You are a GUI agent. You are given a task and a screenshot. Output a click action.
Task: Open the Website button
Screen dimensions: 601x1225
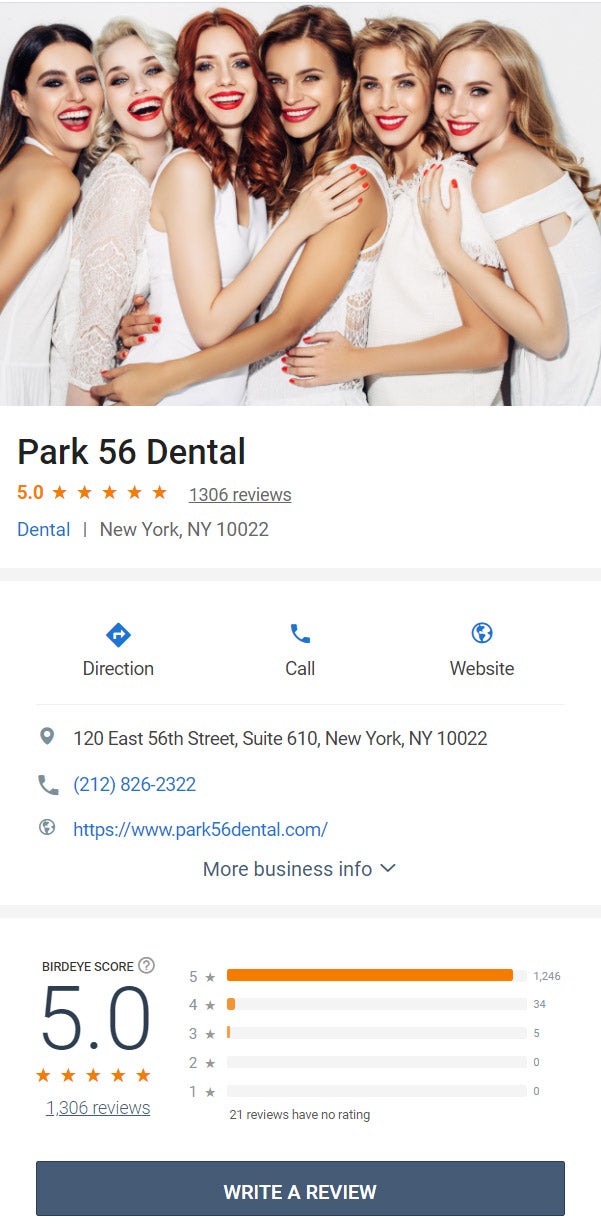coord(481,649)
